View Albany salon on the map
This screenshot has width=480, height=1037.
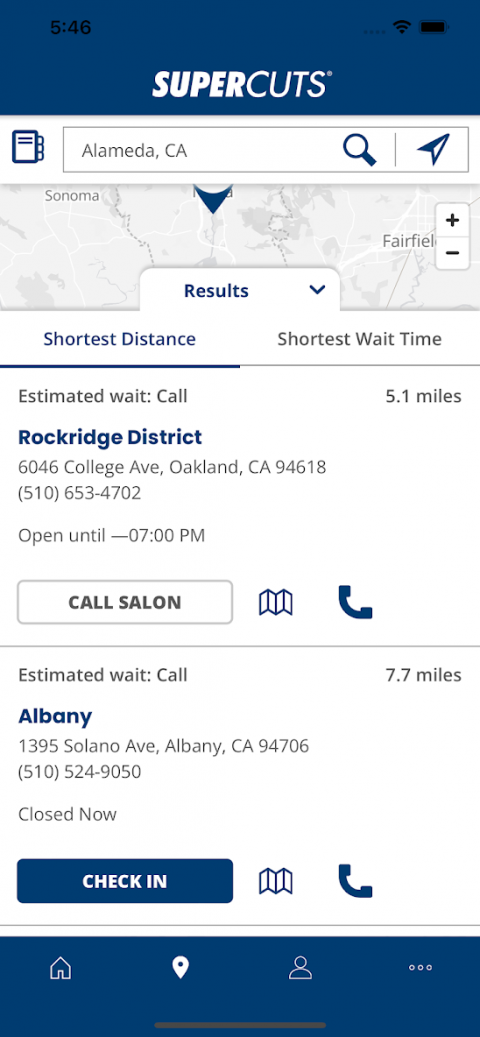point(276,882)
